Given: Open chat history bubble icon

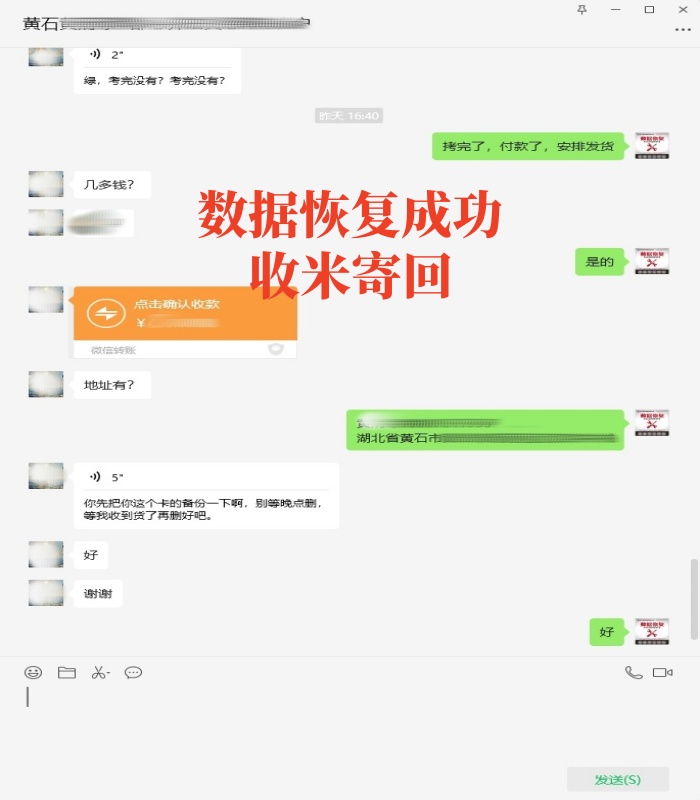Looking at the screenshot, I should 133,673.
